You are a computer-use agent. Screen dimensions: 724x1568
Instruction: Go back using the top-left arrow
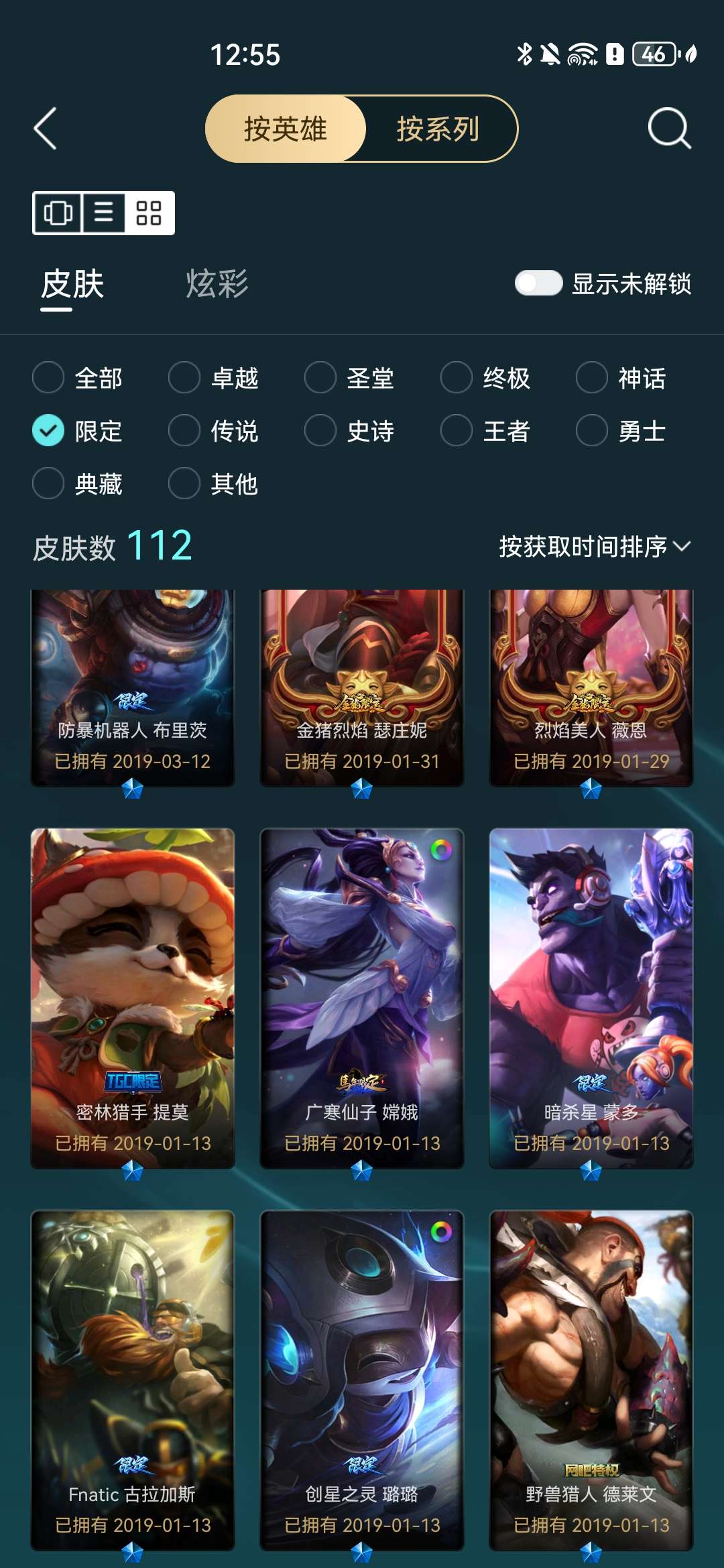click(45, 128)
